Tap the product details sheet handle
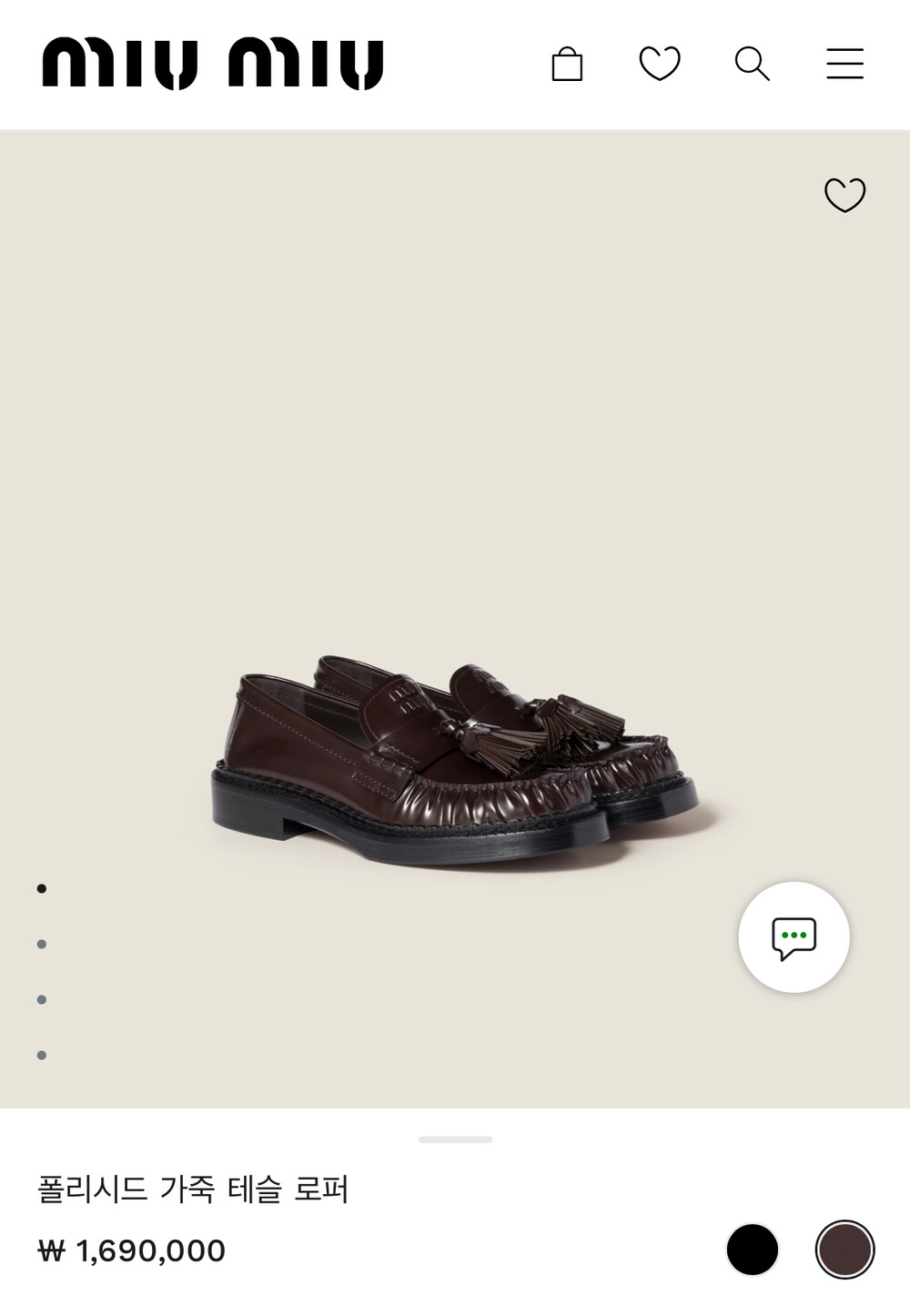Screen dimensions: 910x1316 pos(455,1139)
